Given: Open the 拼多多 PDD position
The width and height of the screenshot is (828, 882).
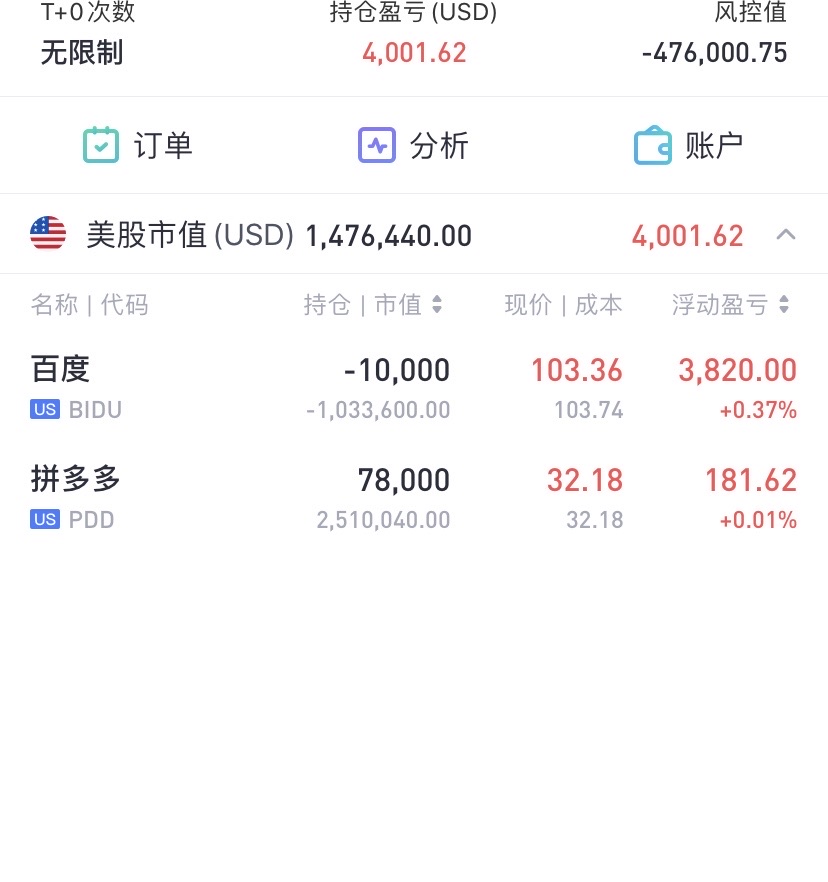Looking at the screenshot, I should [413, 497].
